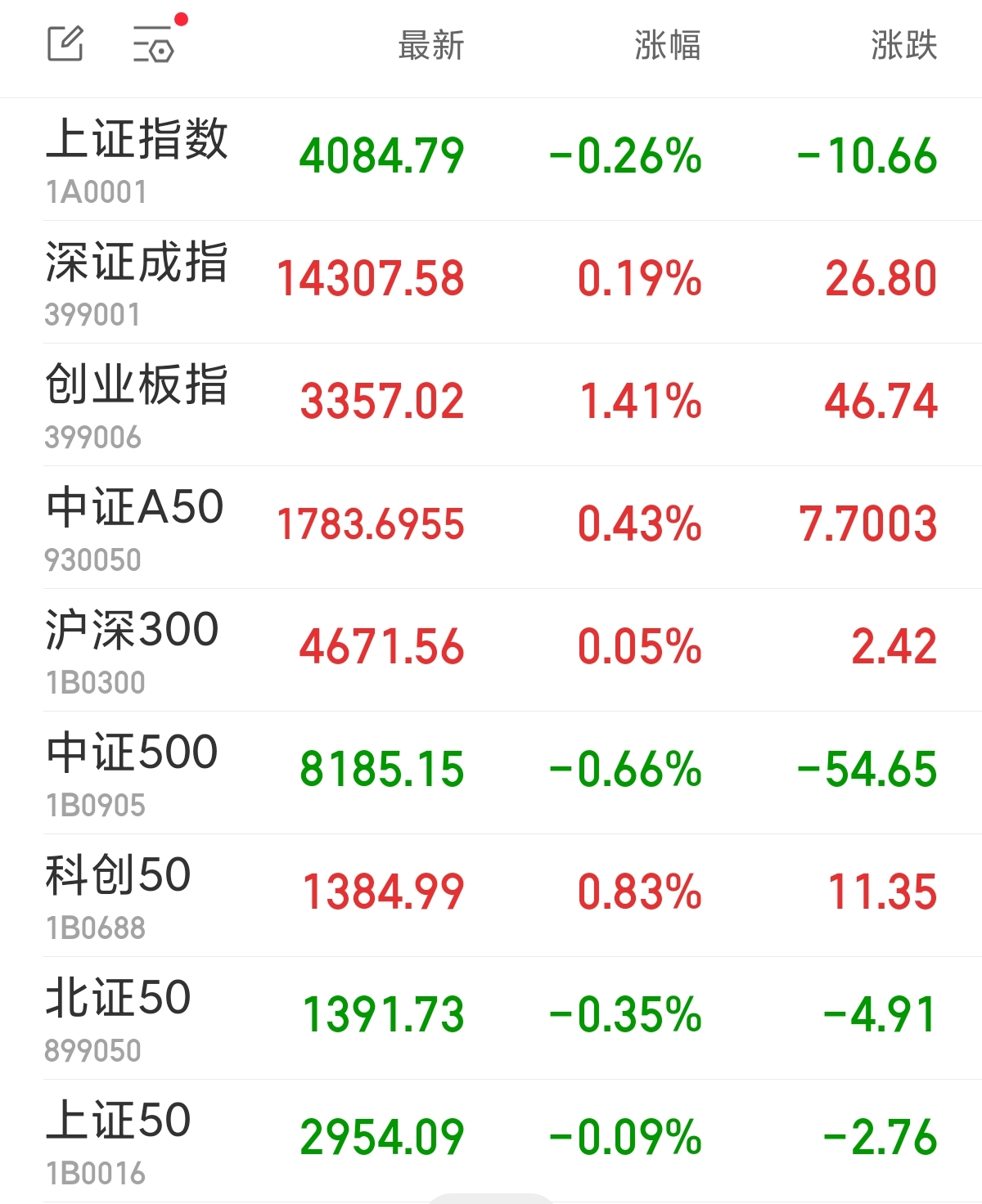Sort the list by 最新 column

[x=430, y=46]
